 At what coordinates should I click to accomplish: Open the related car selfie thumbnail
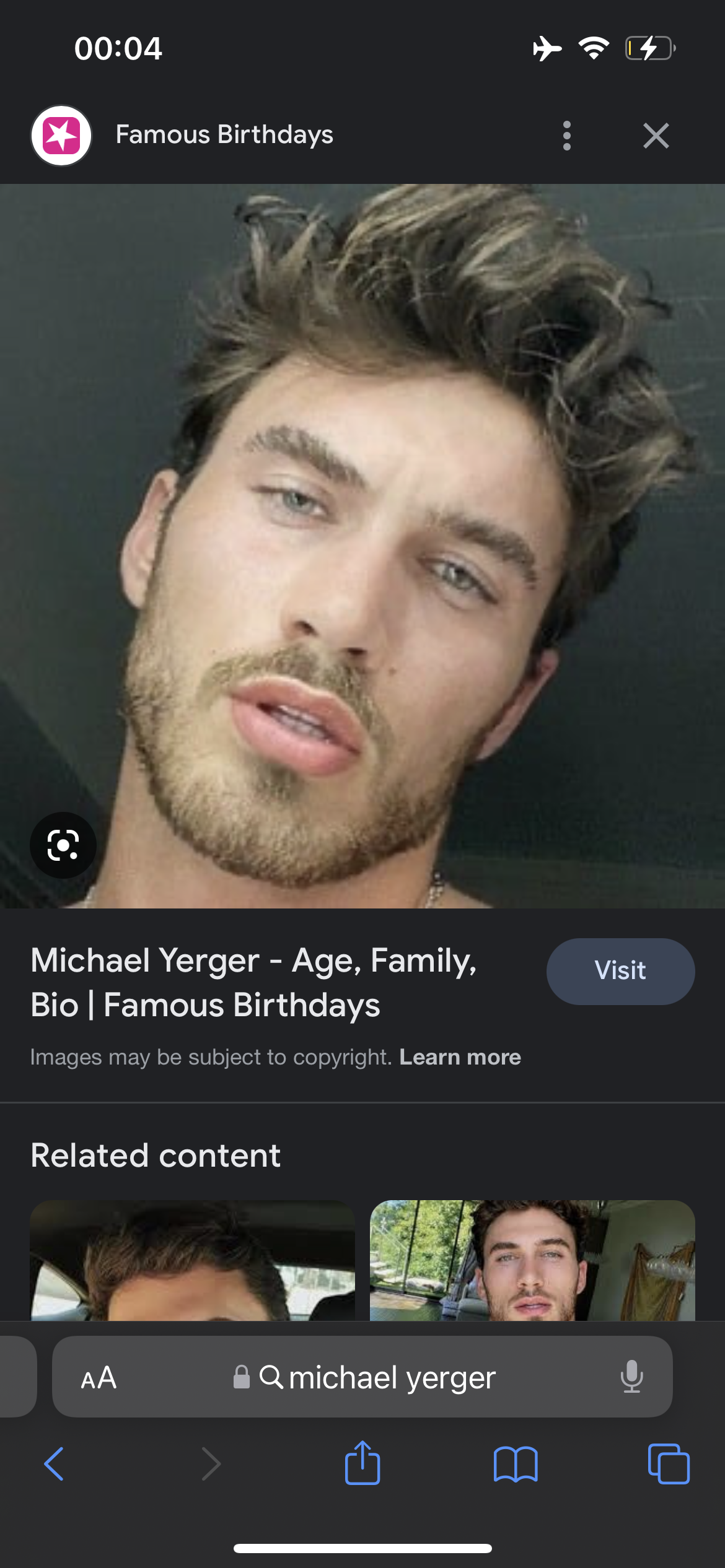coord(193,1260)
